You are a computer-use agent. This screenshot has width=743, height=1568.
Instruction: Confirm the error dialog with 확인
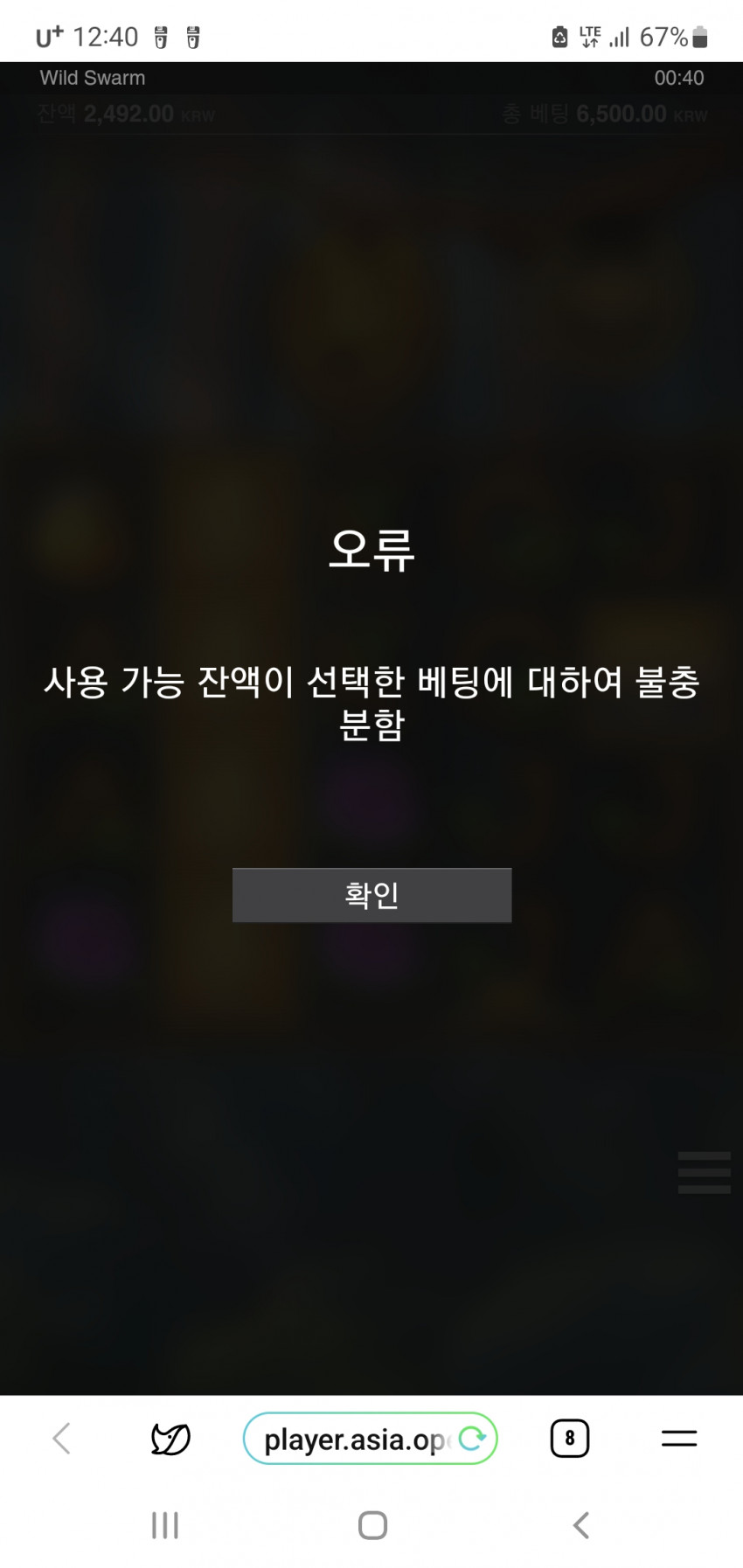click(x=371, y=895)
